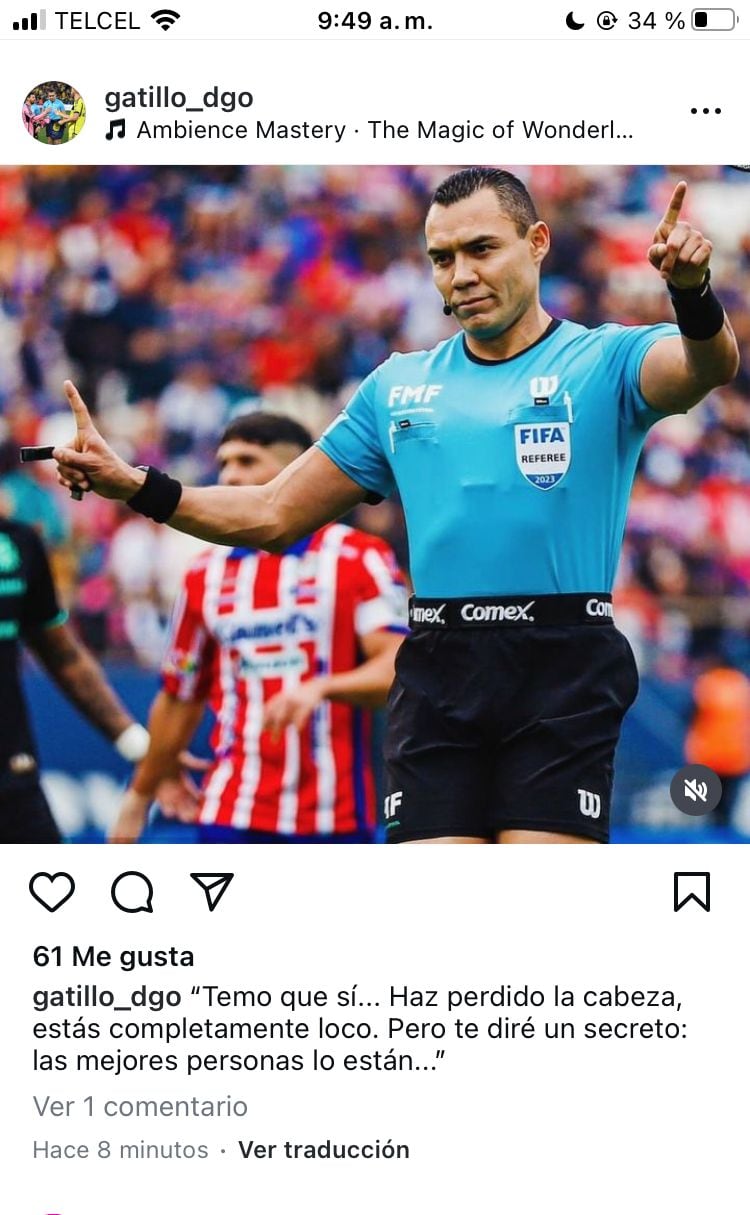This screenshot has width=750, height=1215.
Task: Share the post via the paper plane icon
Action: 210,893
